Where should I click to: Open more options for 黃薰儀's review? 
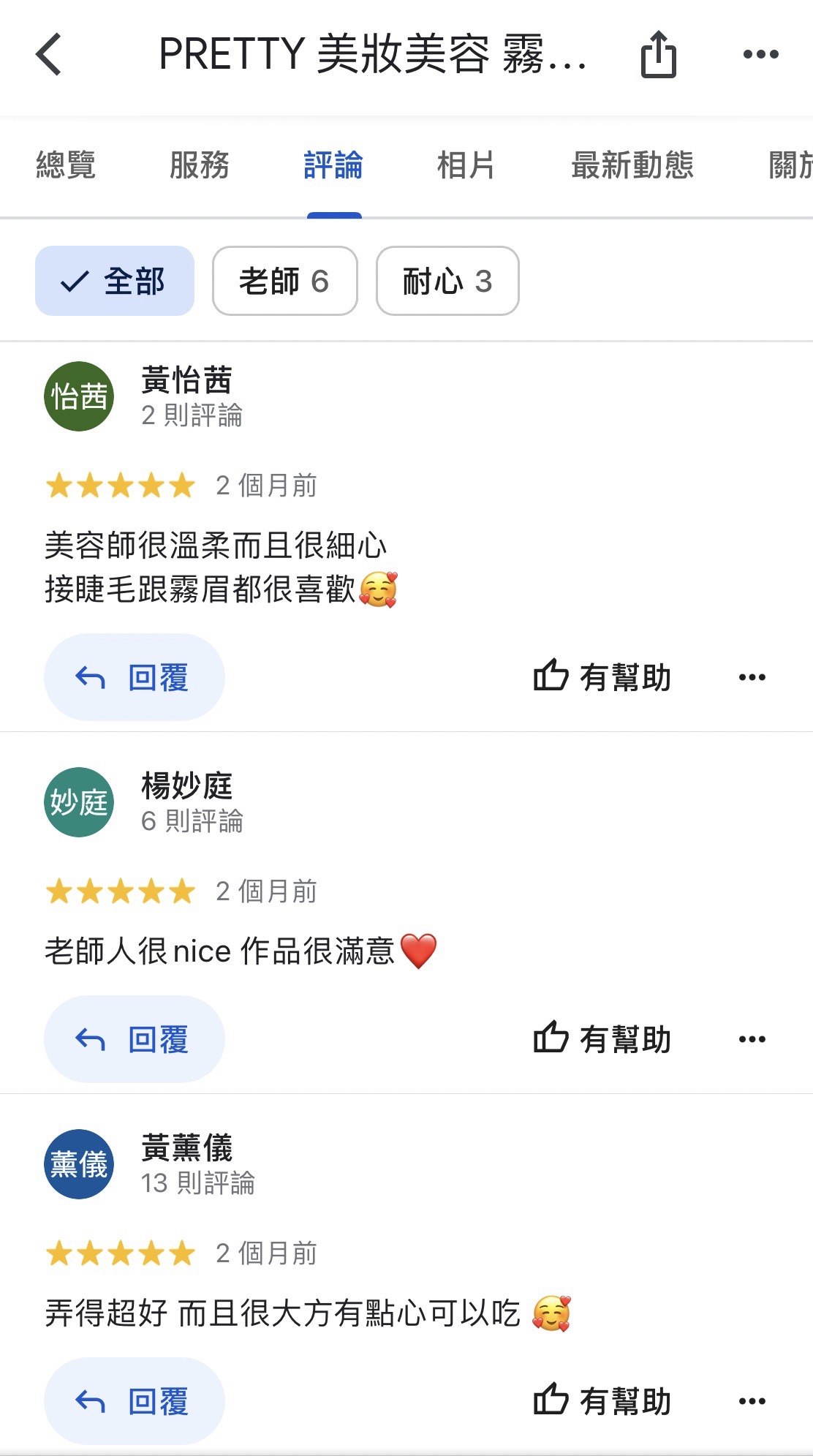[752, 1401]
